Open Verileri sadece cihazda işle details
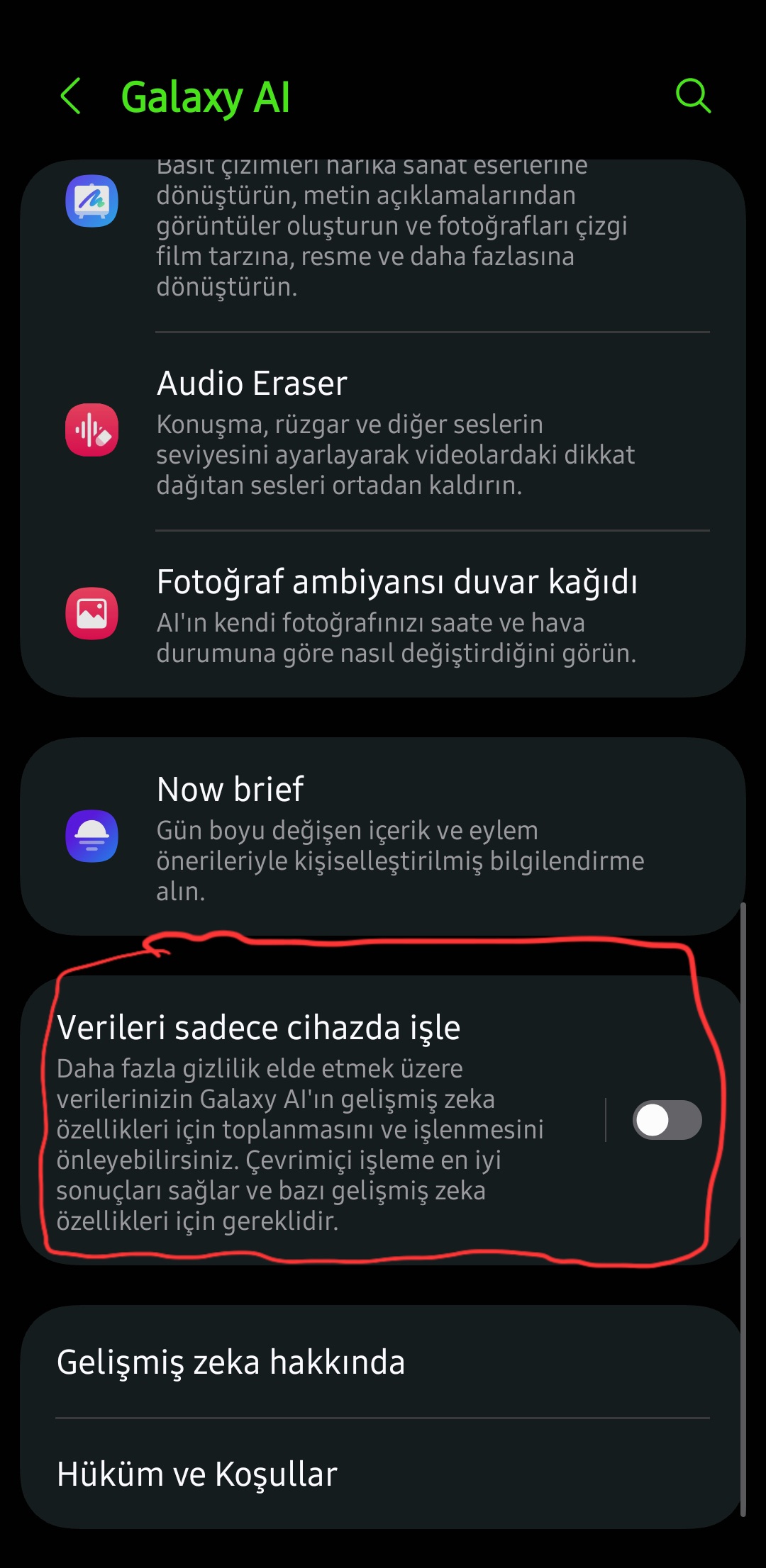This screenshot has height=1568, width=766. (312, 1120)
